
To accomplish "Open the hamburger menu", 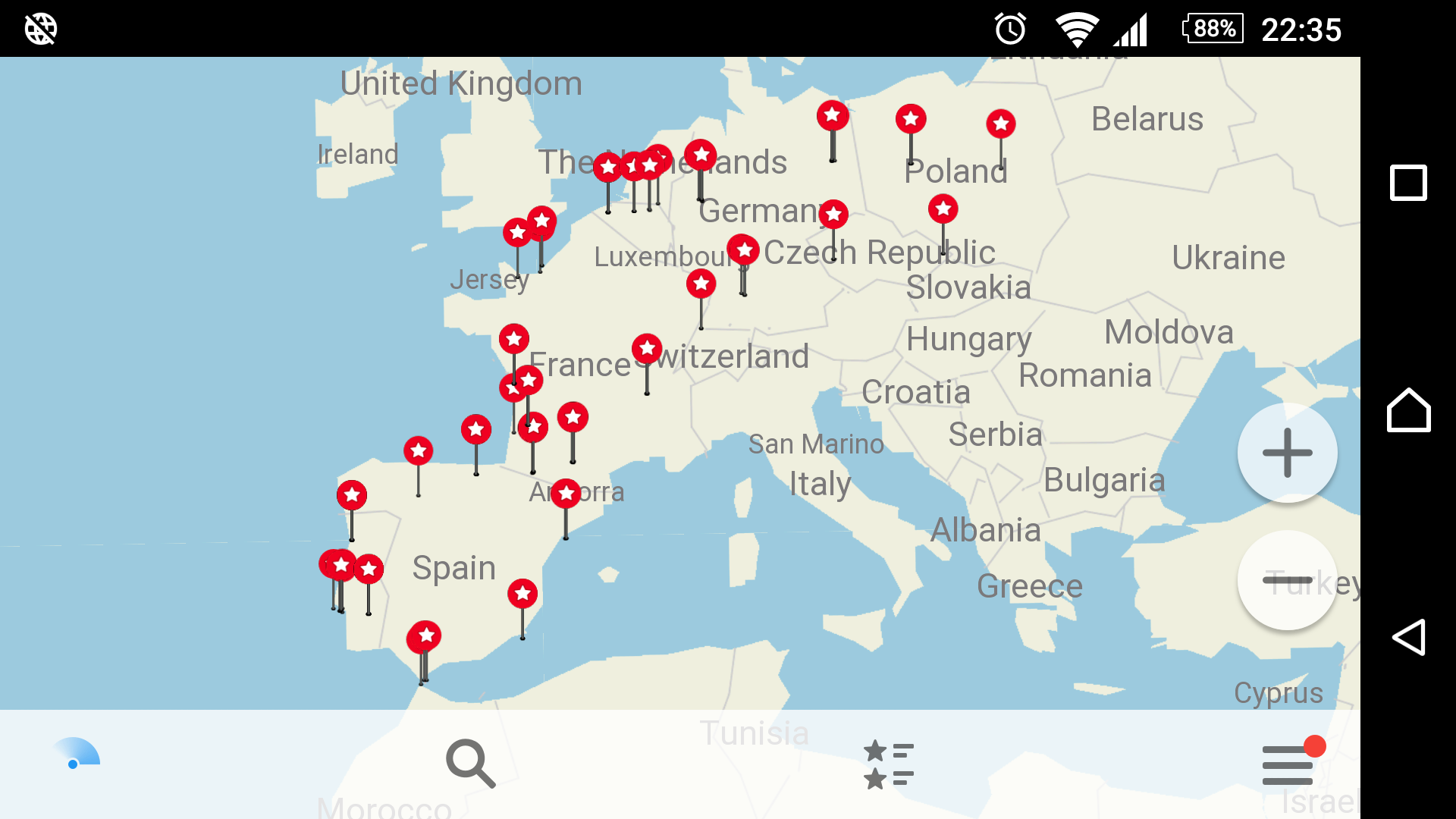I will (1288, 764).
